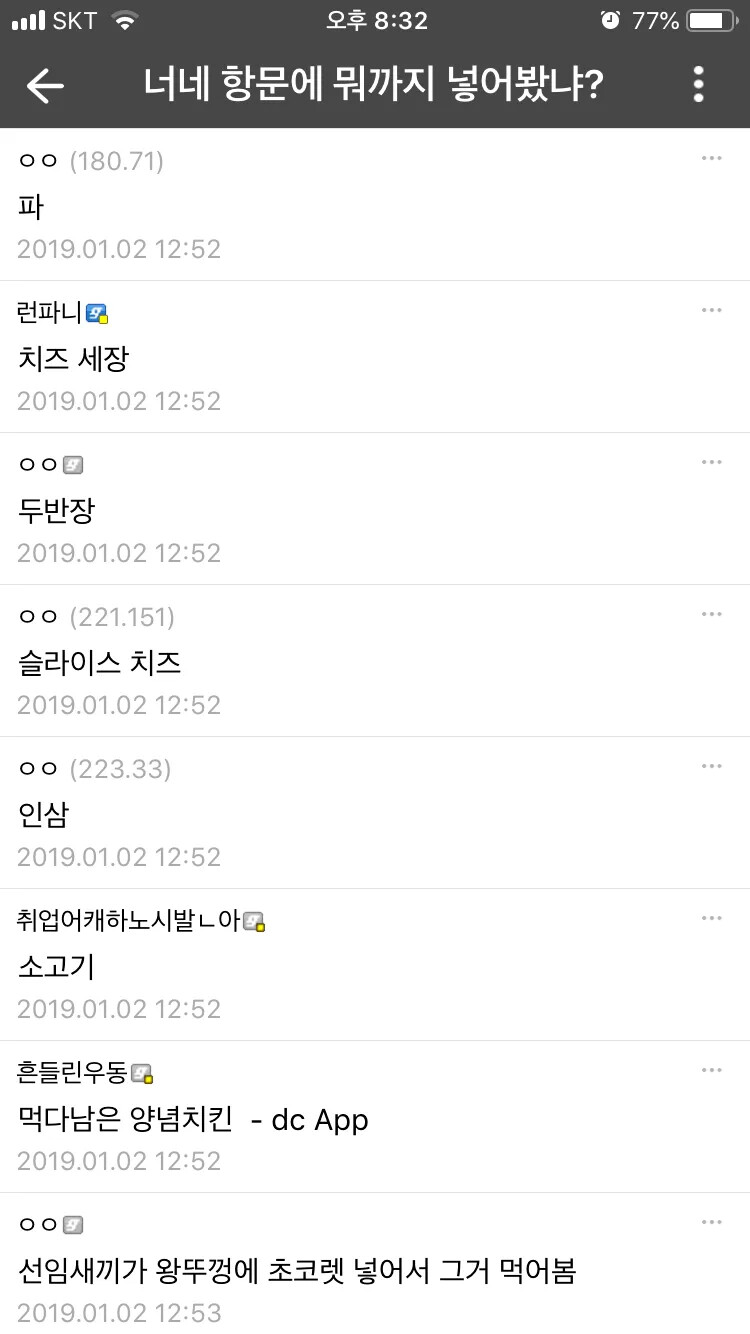Screen dimensions: 750x1334
Task: Open options for the '두반장' comment
Action: click(711, 462)
